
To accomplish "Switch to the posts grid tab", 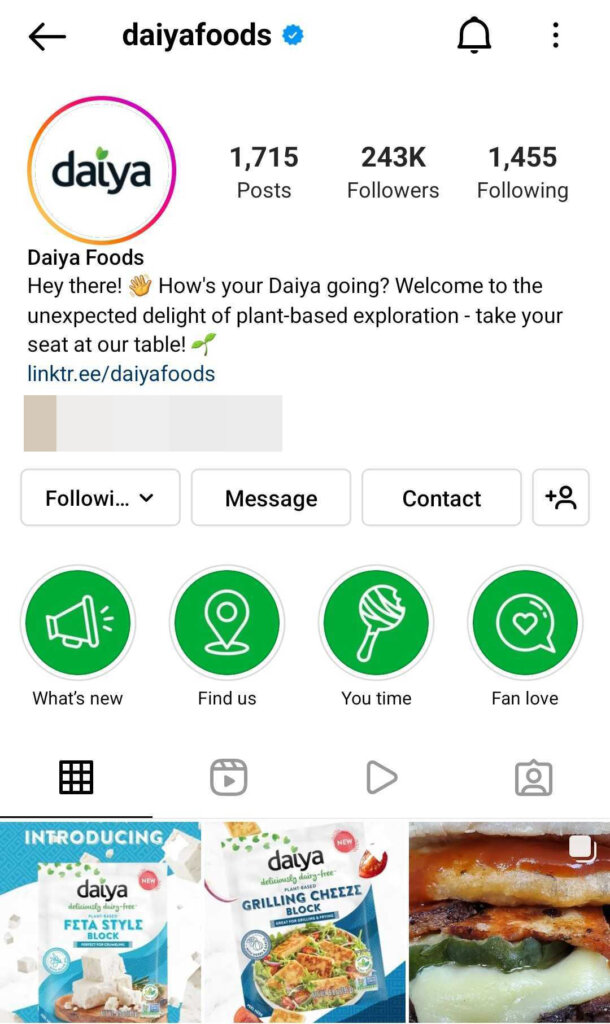I will pos(76,777).
